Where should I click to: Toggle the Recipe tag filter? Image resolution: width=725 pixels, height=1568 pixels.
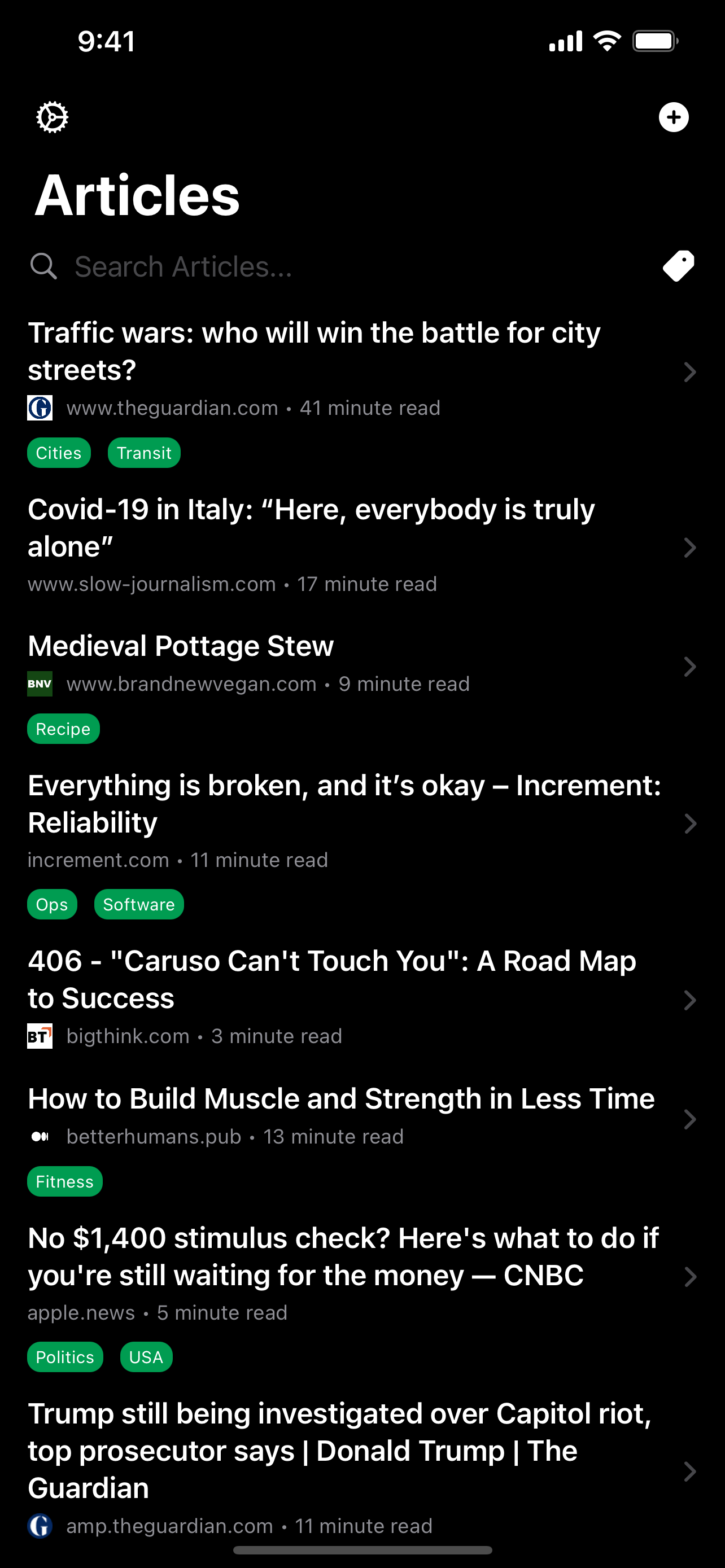pyautogui.click(x=63, y=728)
